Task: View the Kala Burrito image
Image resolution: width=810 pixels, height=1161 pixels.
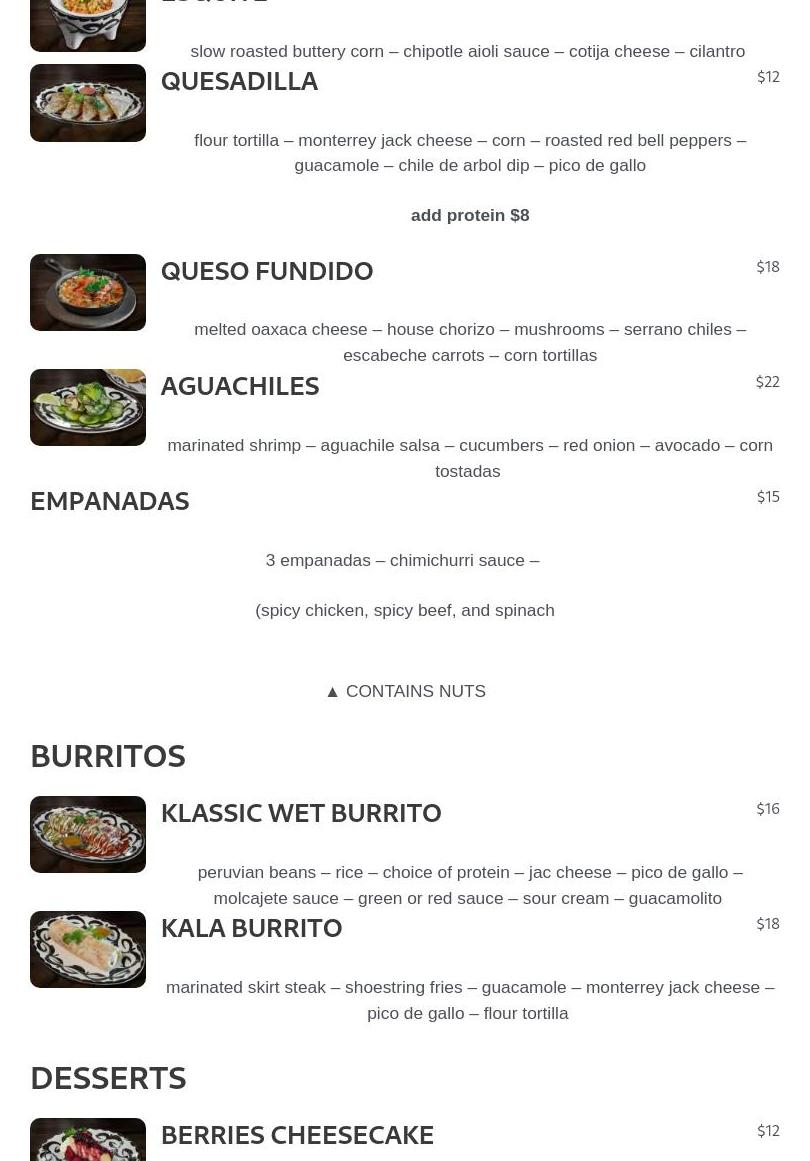Action: click(x=88, y=949)
